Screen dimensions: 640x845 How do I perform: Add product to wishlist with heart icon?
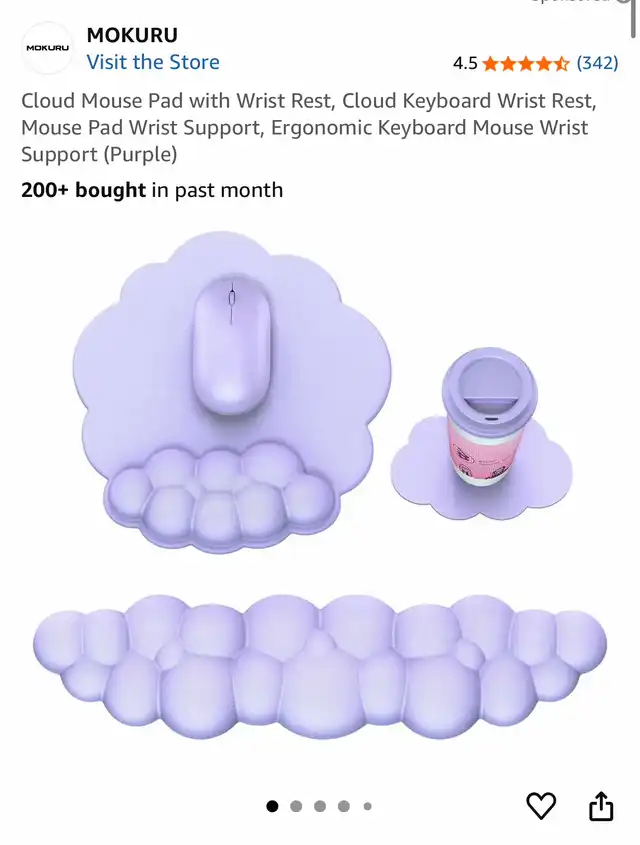[541, 805]
